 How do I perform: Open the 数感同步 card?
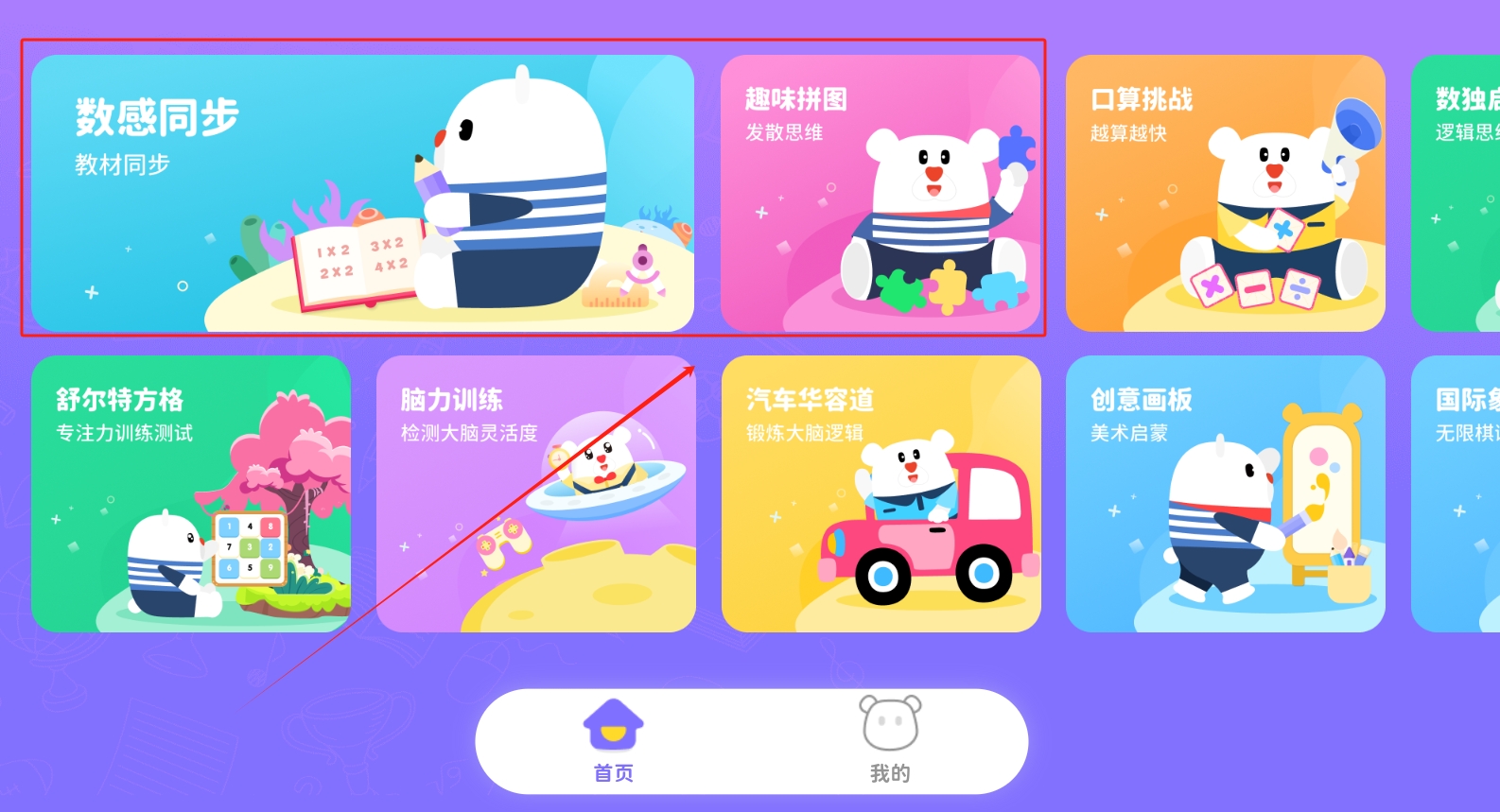[x=362, y=193]
